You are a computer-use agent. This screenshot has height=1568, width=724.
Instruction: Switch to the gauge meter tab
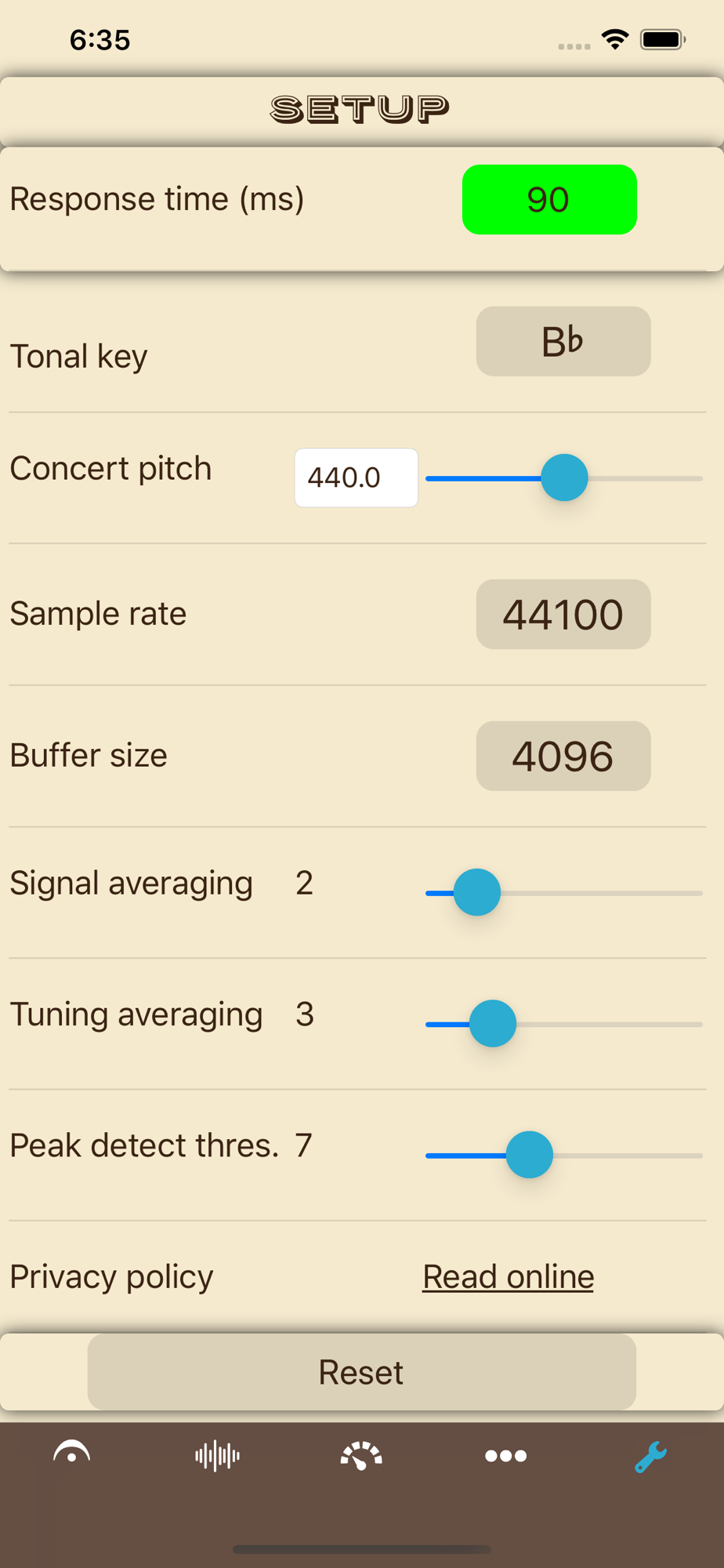click(x=361, y=1456)
